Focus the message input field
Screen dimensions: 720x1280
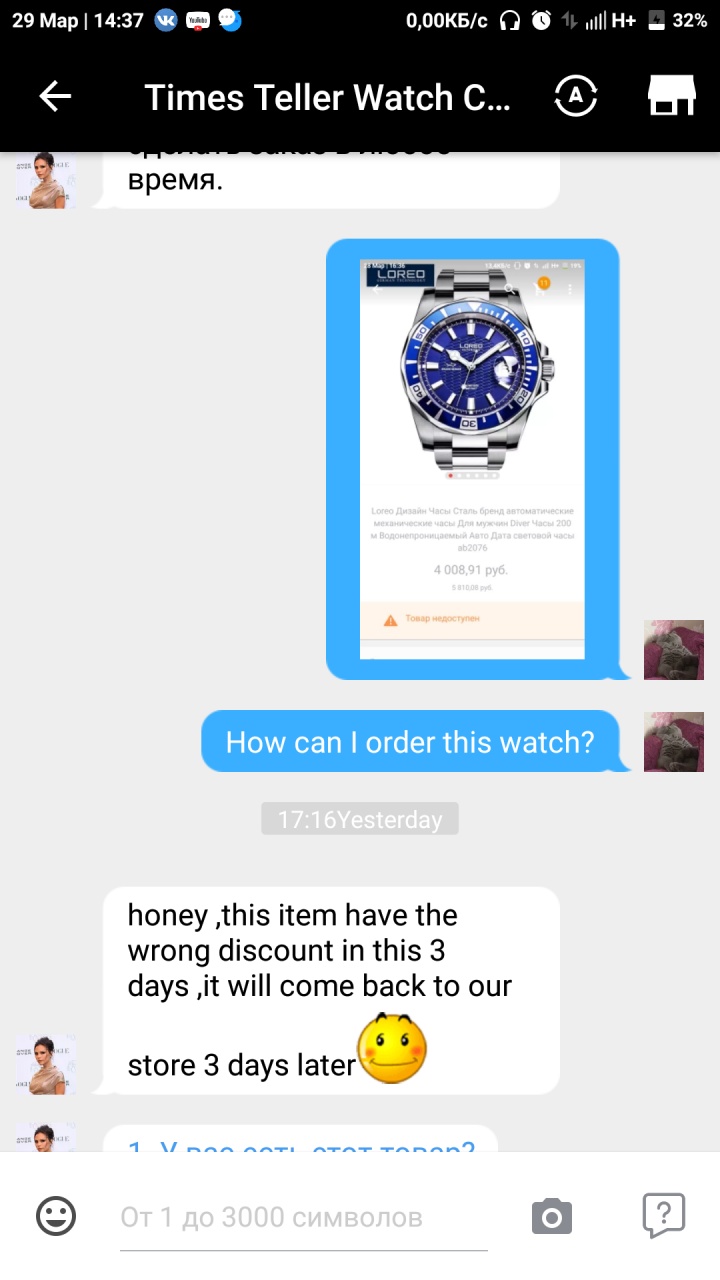[303, 1217]
